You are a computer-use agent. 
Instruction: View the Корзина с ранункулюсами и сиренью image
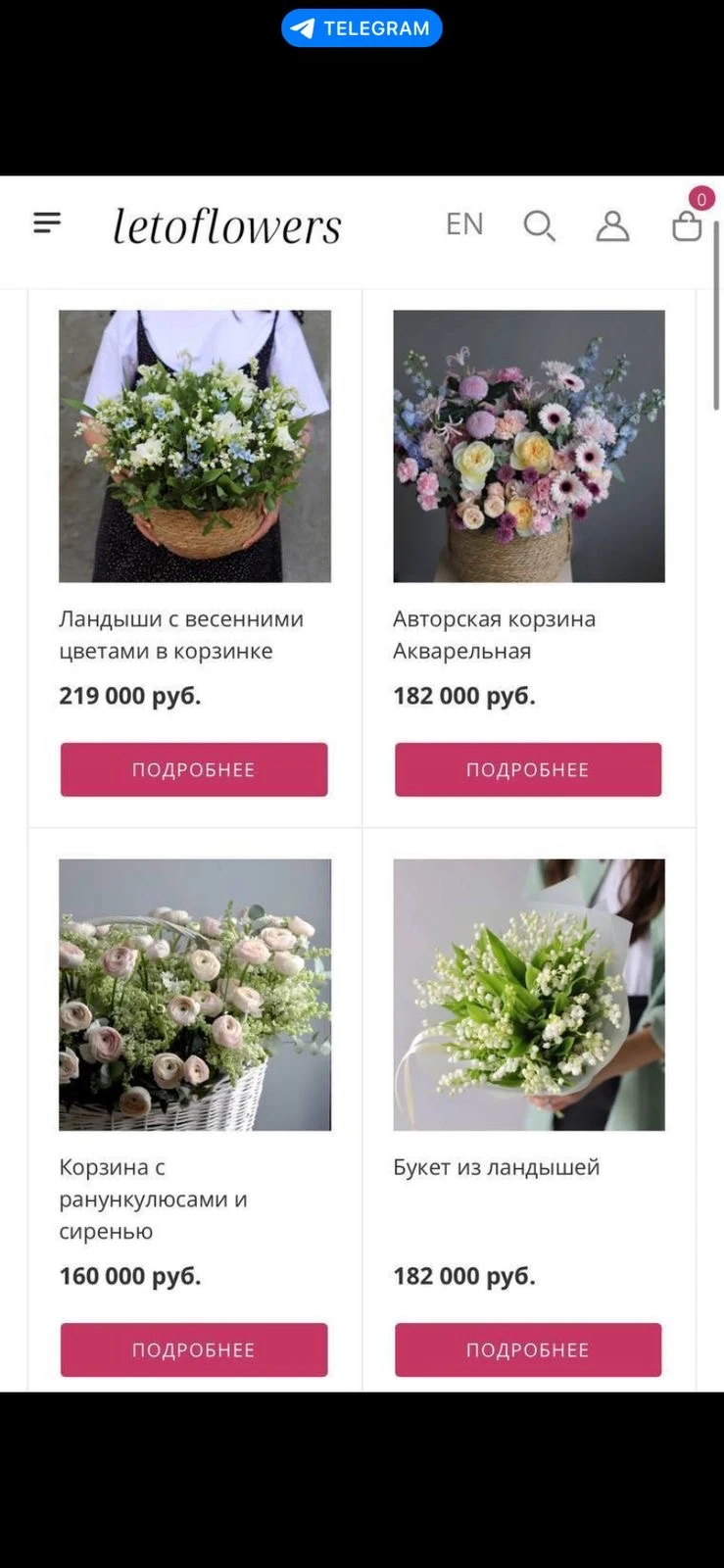coord(195,995)
